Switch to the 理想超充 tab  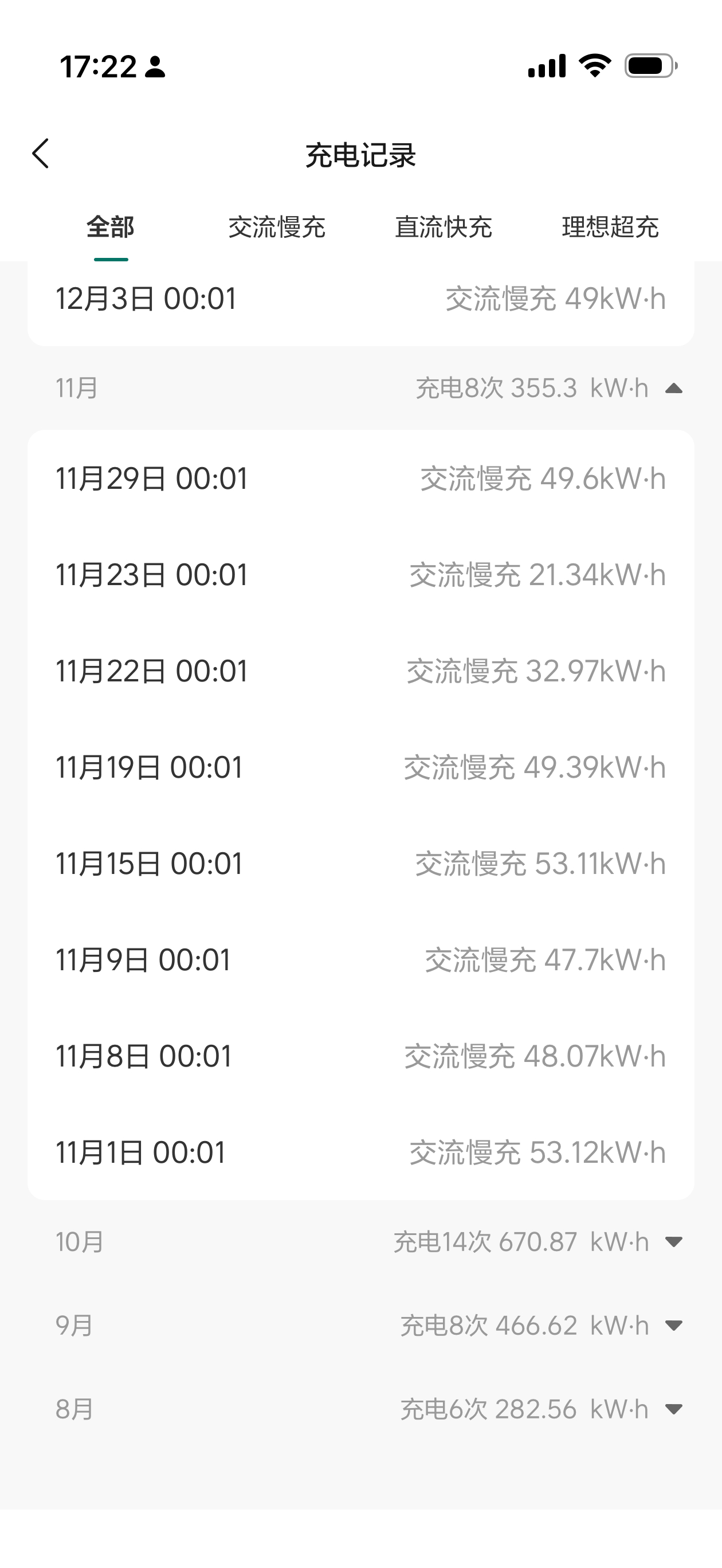click(610, 228)
